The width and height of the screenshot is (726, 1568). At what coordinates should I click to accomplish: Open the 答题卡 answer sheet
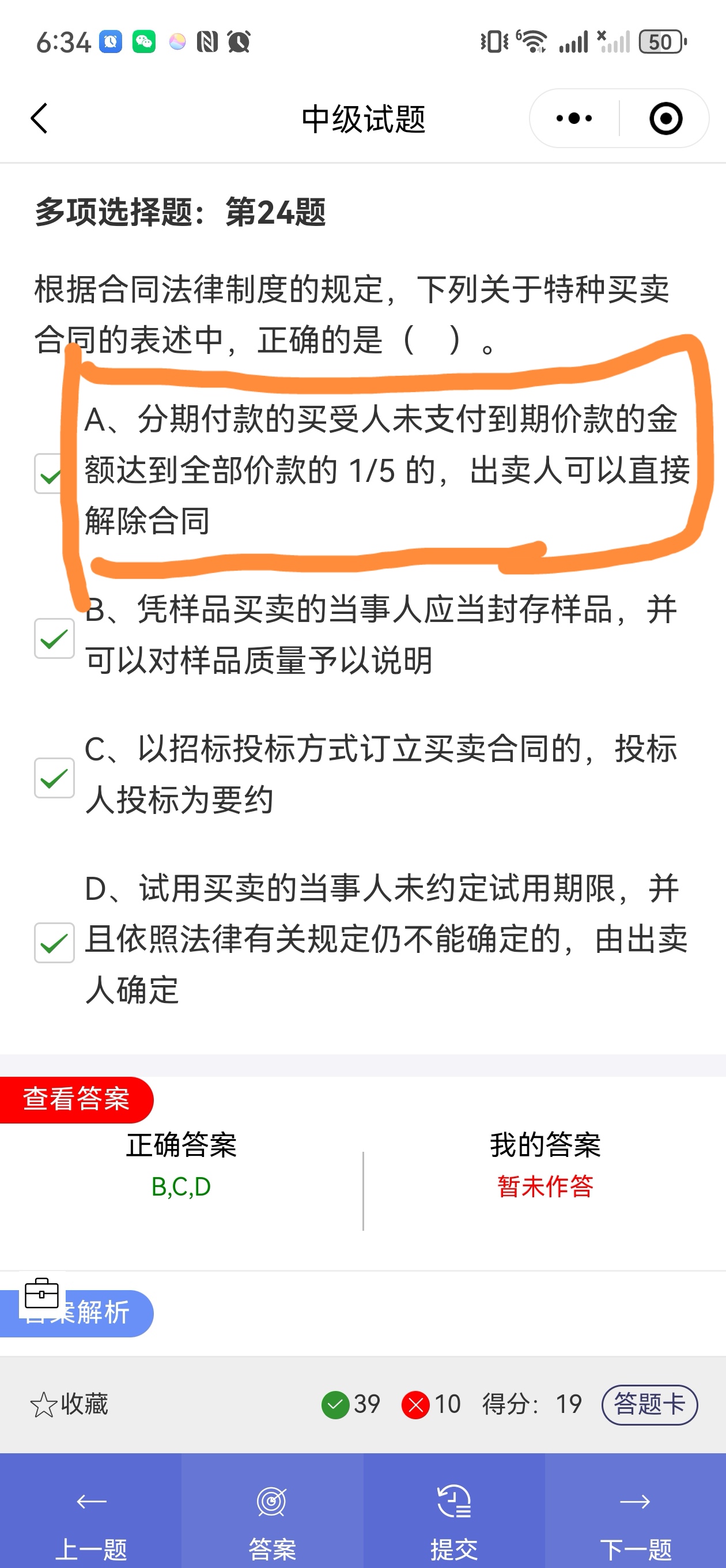coord(649,1404)
